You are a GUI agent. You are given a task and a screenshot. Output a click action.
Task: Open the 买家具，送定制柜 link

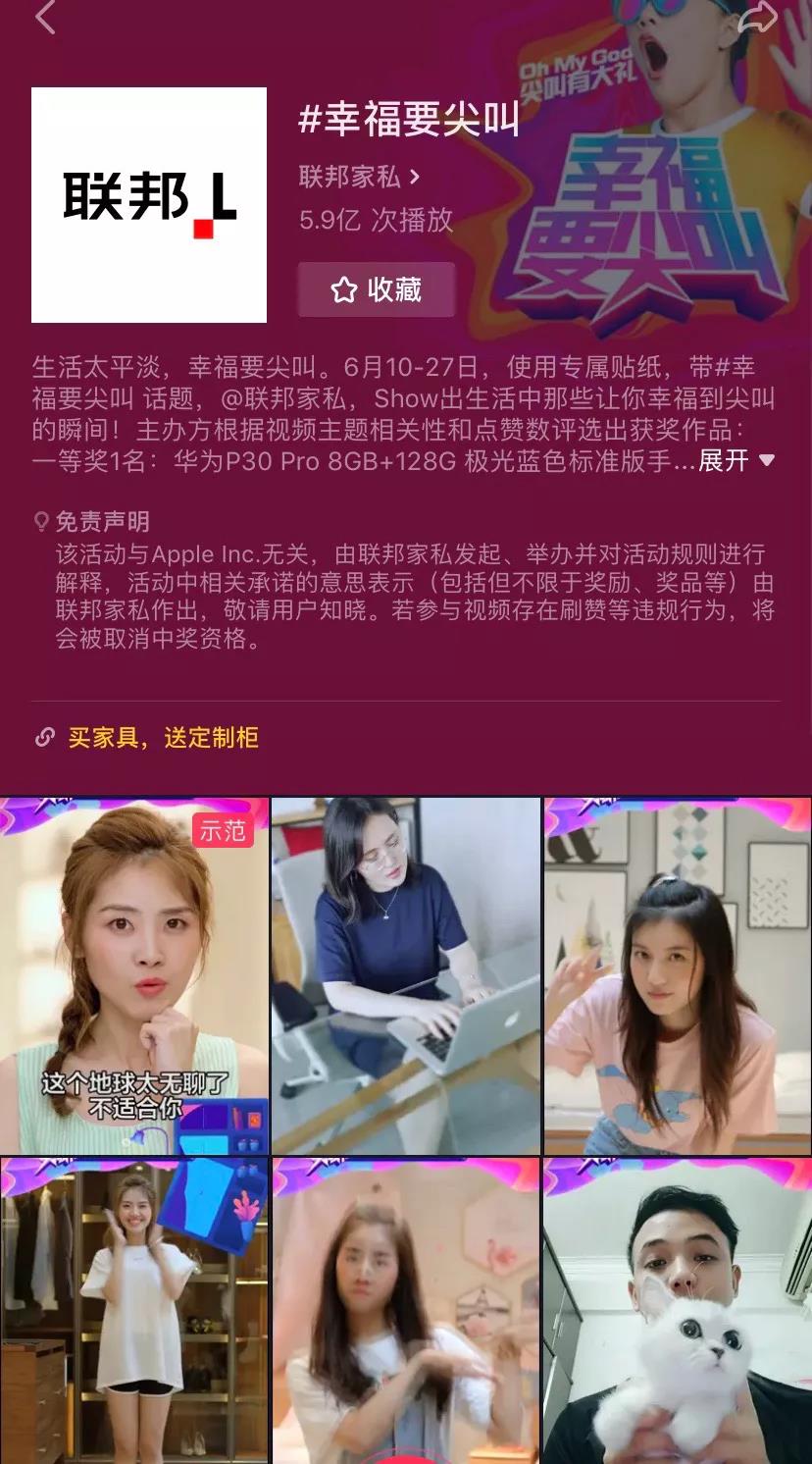tap(163, 737)
